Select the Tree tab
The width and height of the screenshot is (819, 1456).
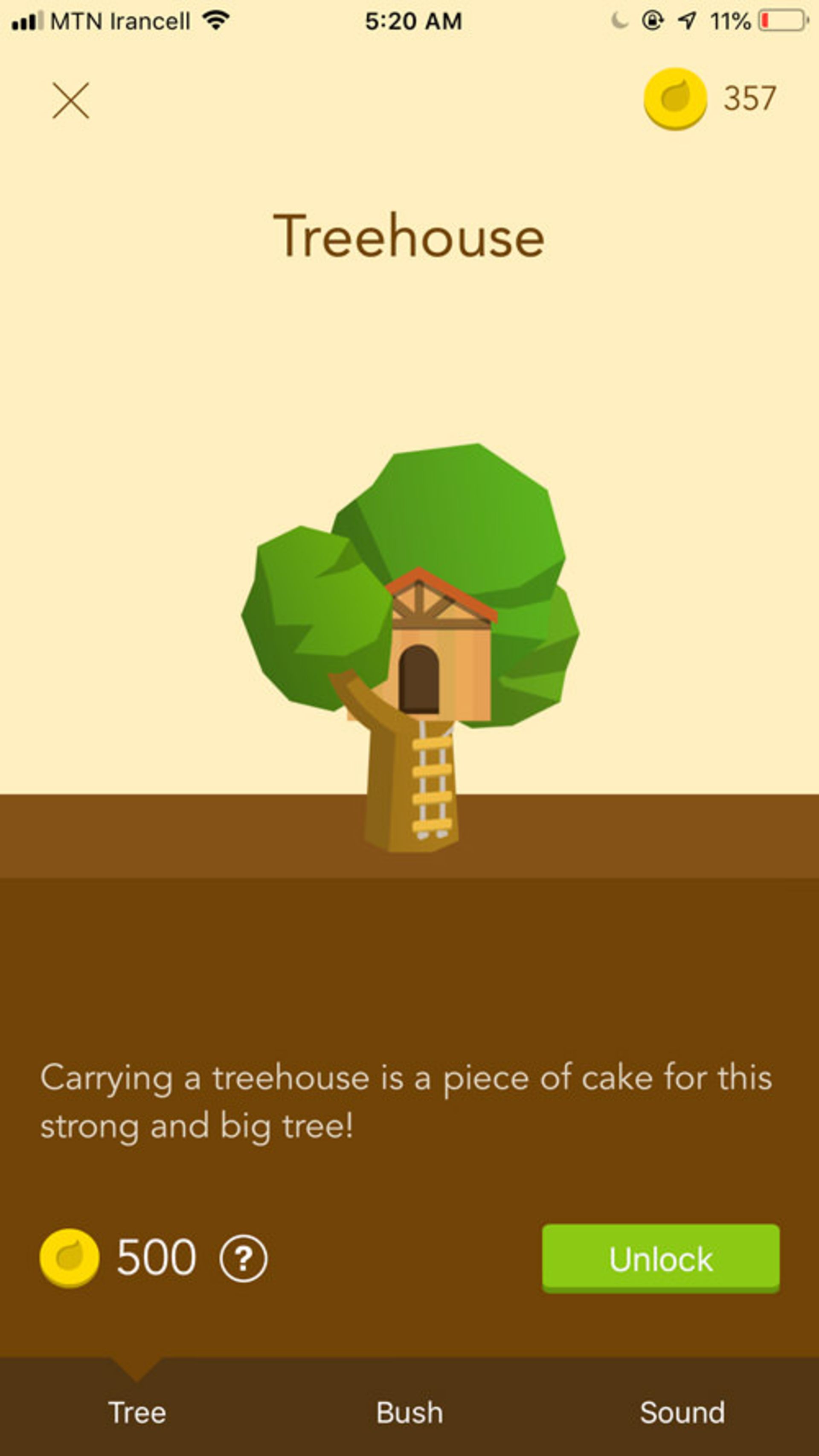[137, 1412]
